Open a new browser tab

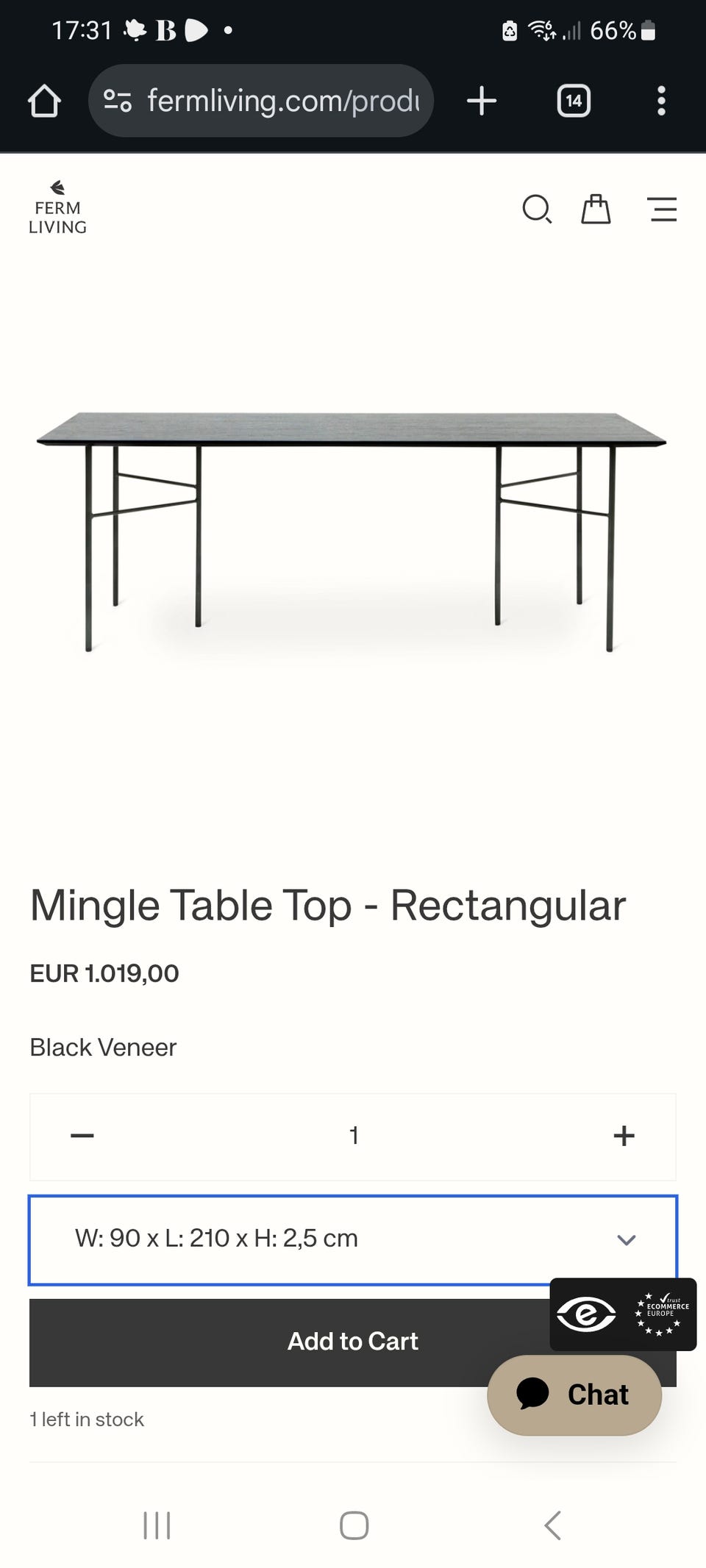(x=482, y=101)
